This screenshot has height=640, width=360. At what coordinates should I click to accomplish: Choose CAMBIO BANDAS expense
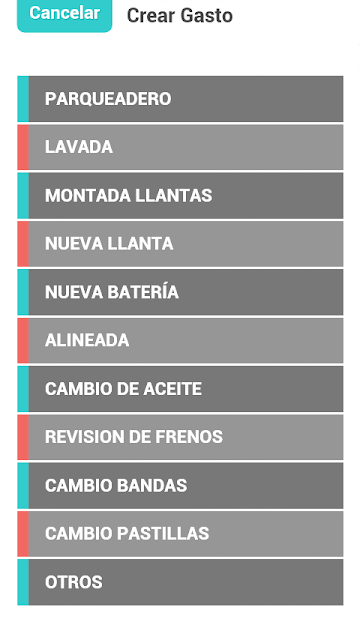(x=180, y=485)
